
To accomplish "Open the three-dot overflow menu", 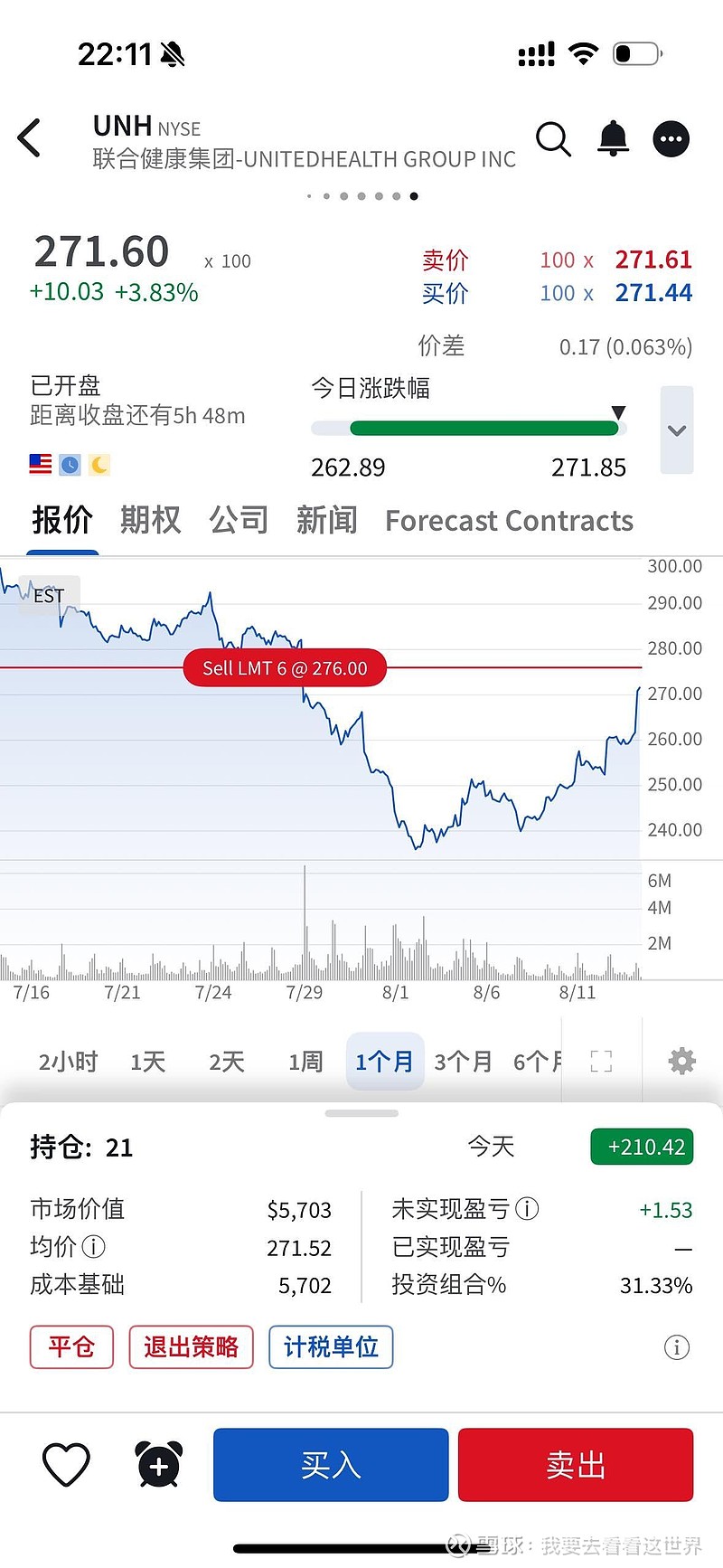I will coord(671,139).
